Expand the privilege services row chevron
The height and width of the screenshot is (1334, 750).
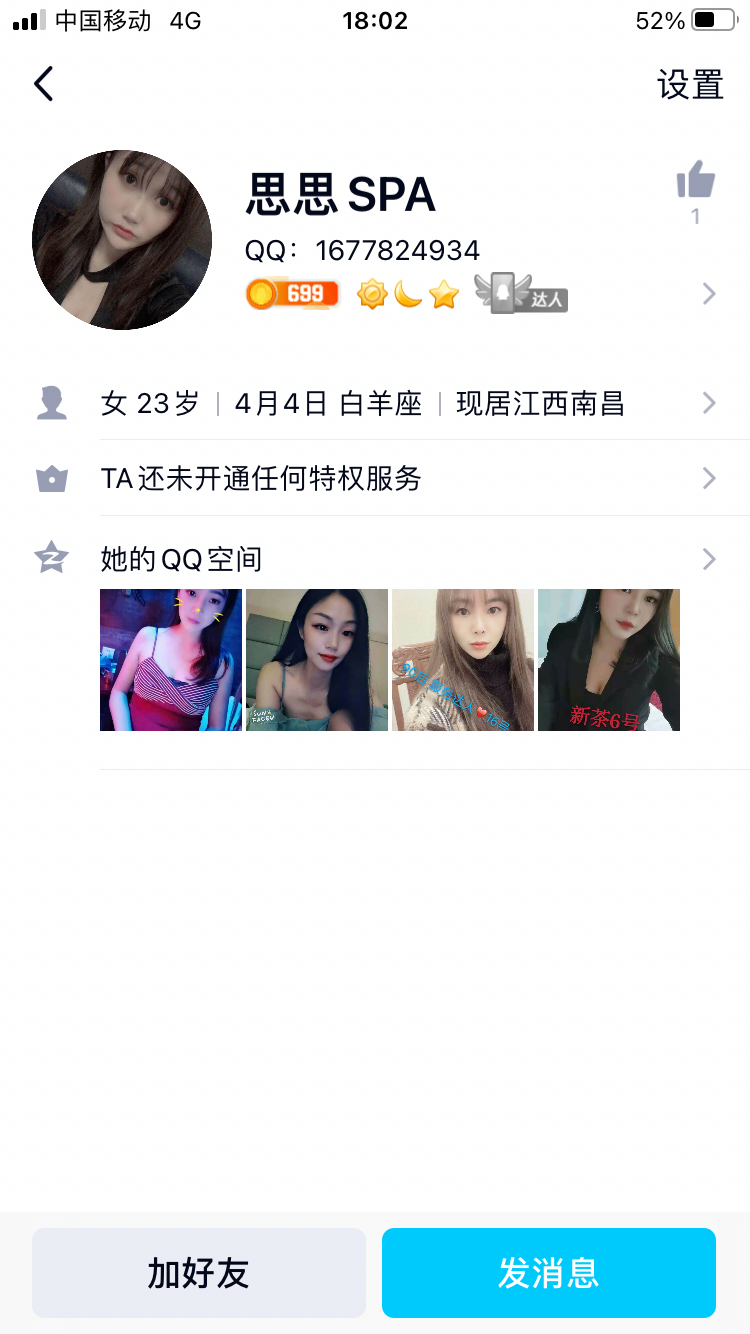point(709,478)
